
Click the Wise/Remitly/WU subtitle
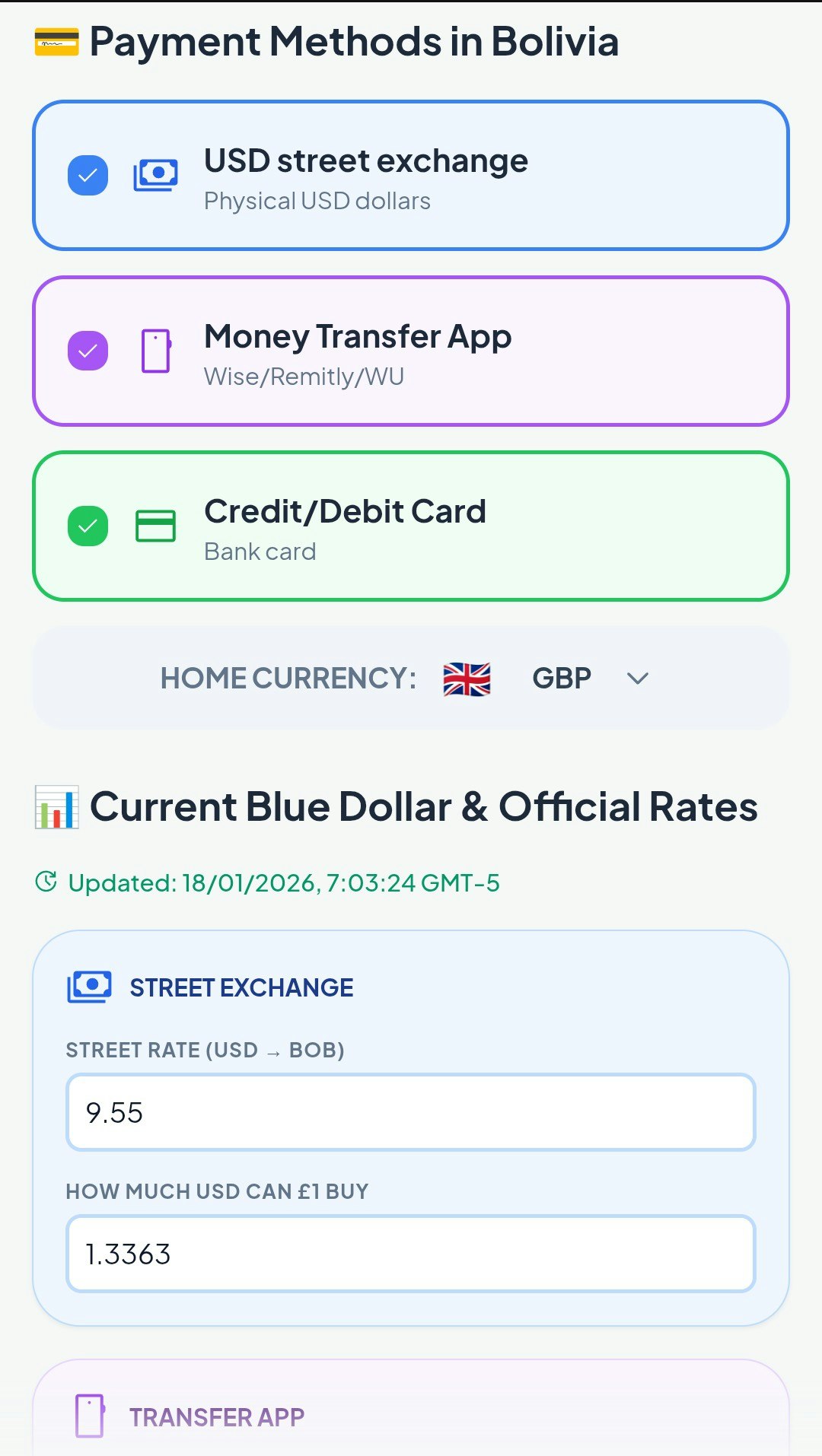(304, 376)
